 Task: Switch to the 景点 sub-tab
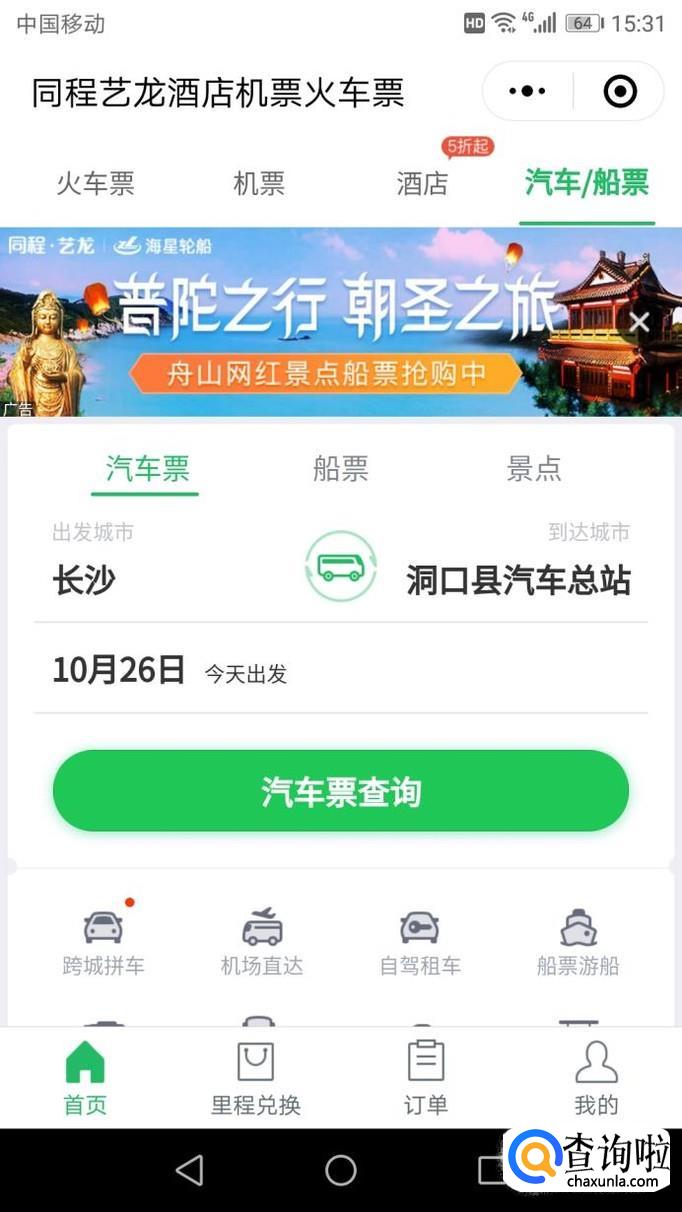click(534, 469)
